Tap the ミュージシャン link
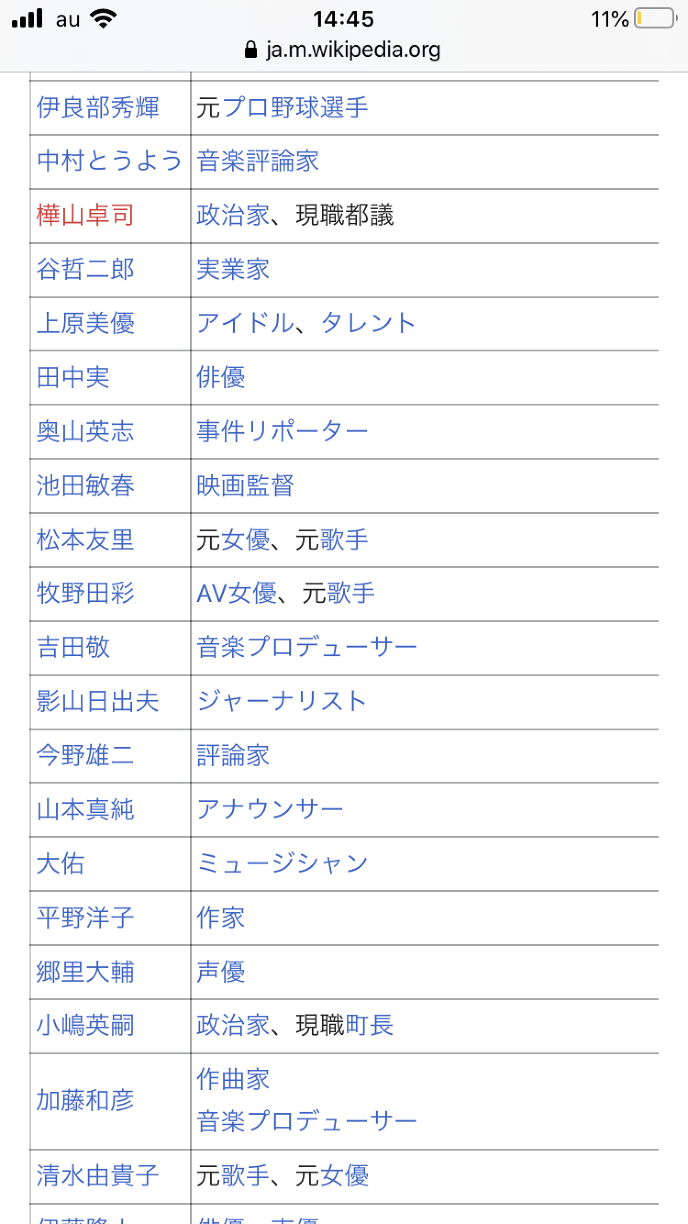 coord(282,863)
